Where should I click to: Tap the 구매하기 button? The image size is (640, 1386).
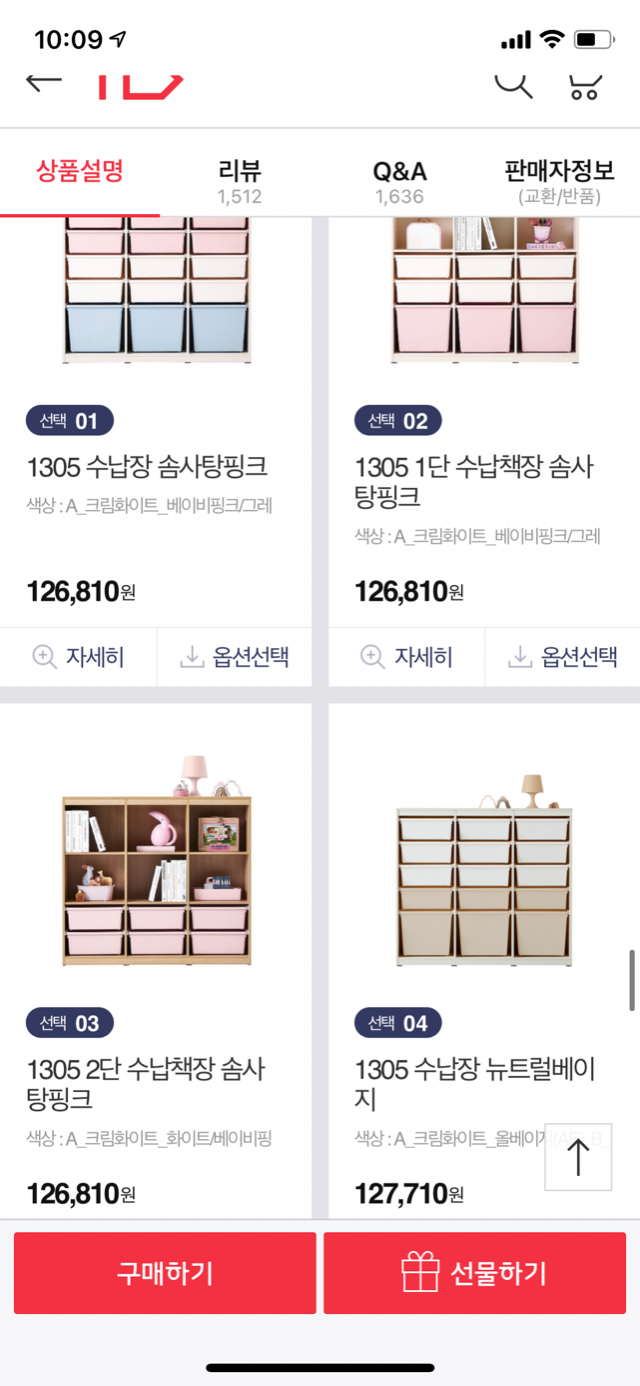point(165,1273)
